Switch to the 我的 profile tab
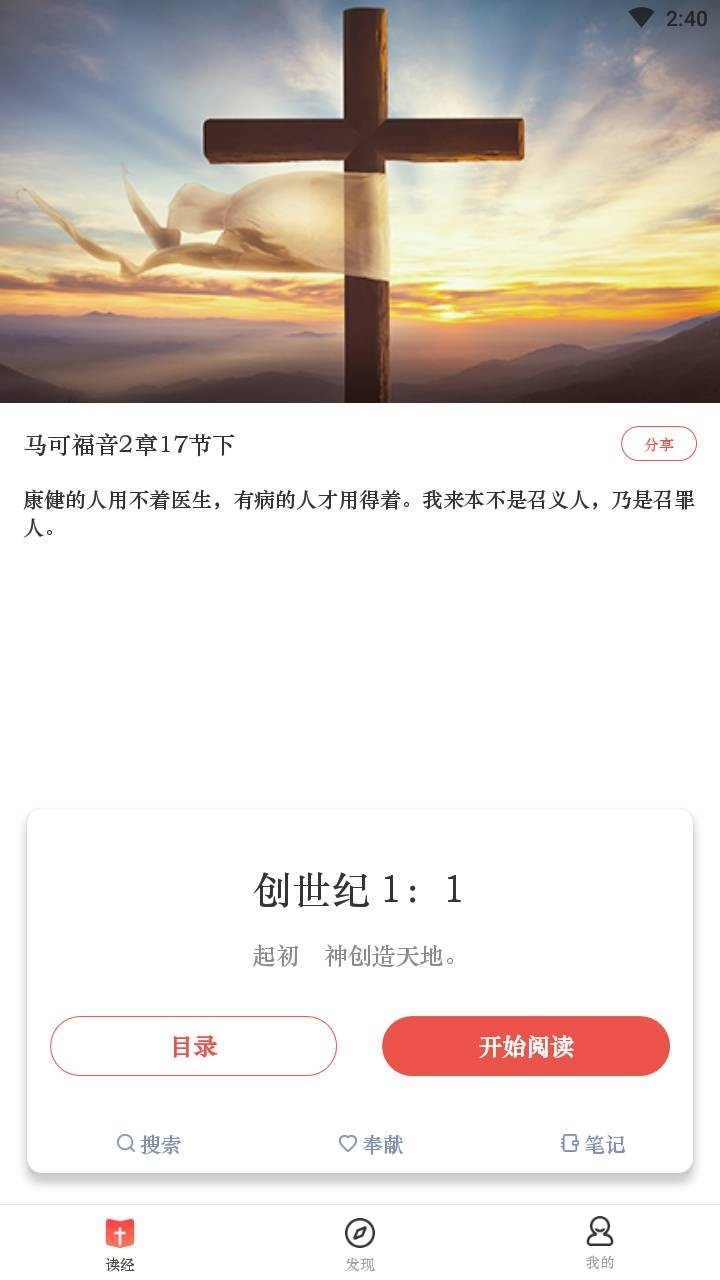The height and width of the screenshot is (1280, 720). point(599,1243)
